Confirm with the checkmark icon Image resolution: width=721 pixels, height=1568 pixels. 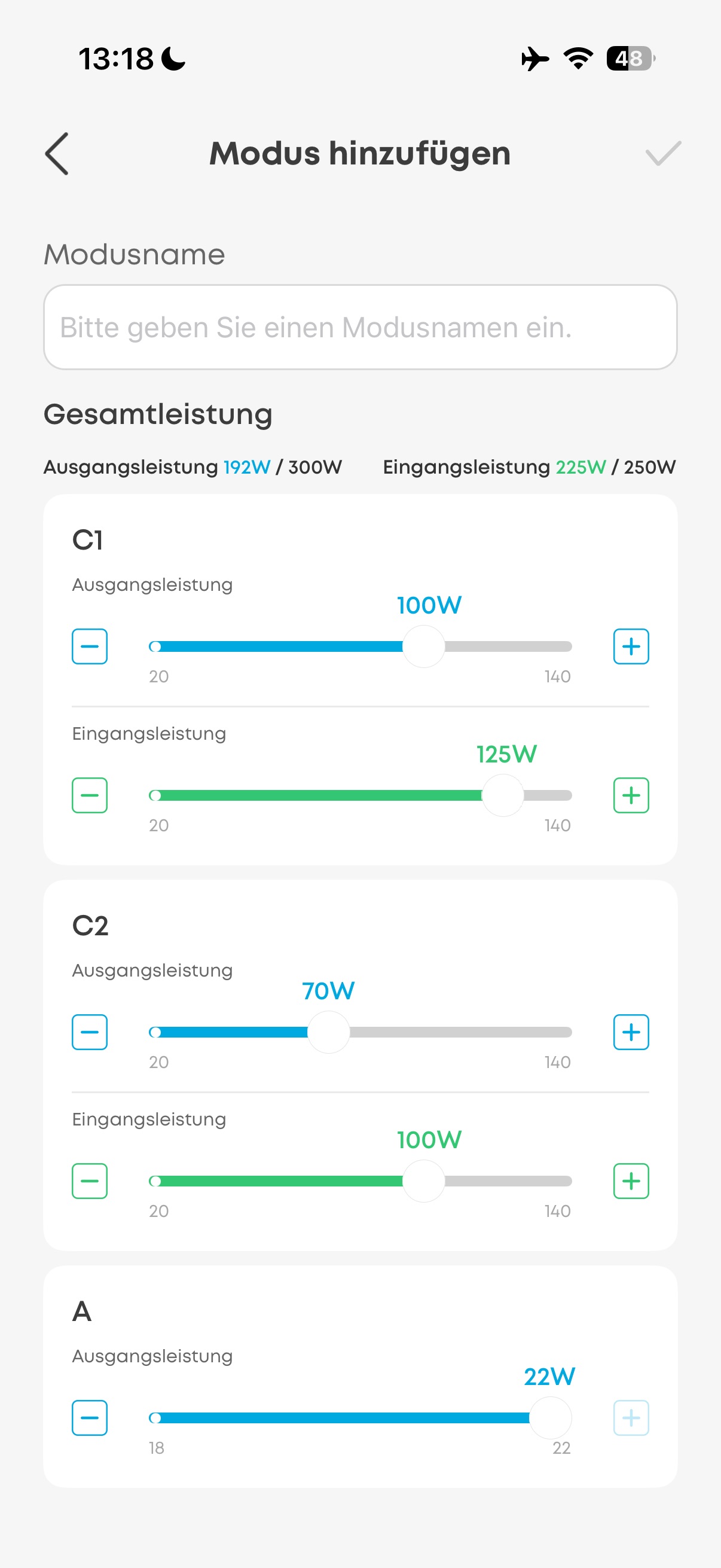coord(662,153)
